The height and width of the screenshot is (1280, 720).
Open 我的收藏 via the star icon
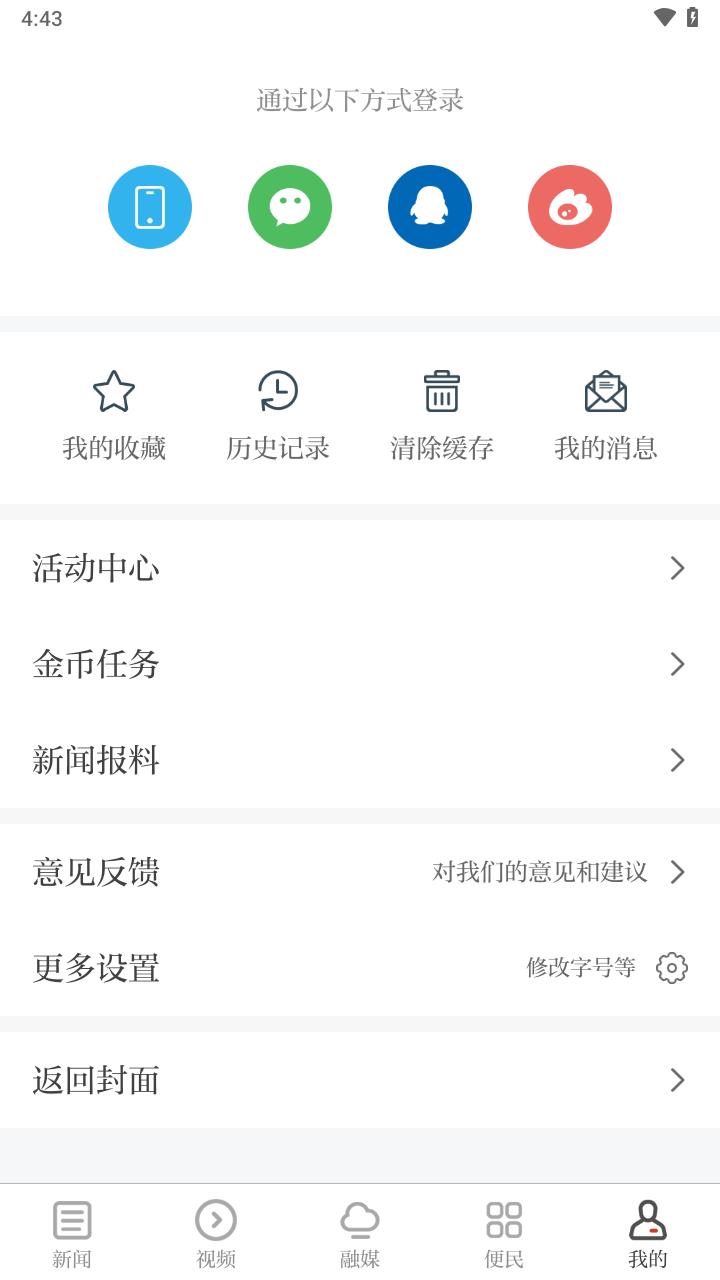[x=114, y=391]
